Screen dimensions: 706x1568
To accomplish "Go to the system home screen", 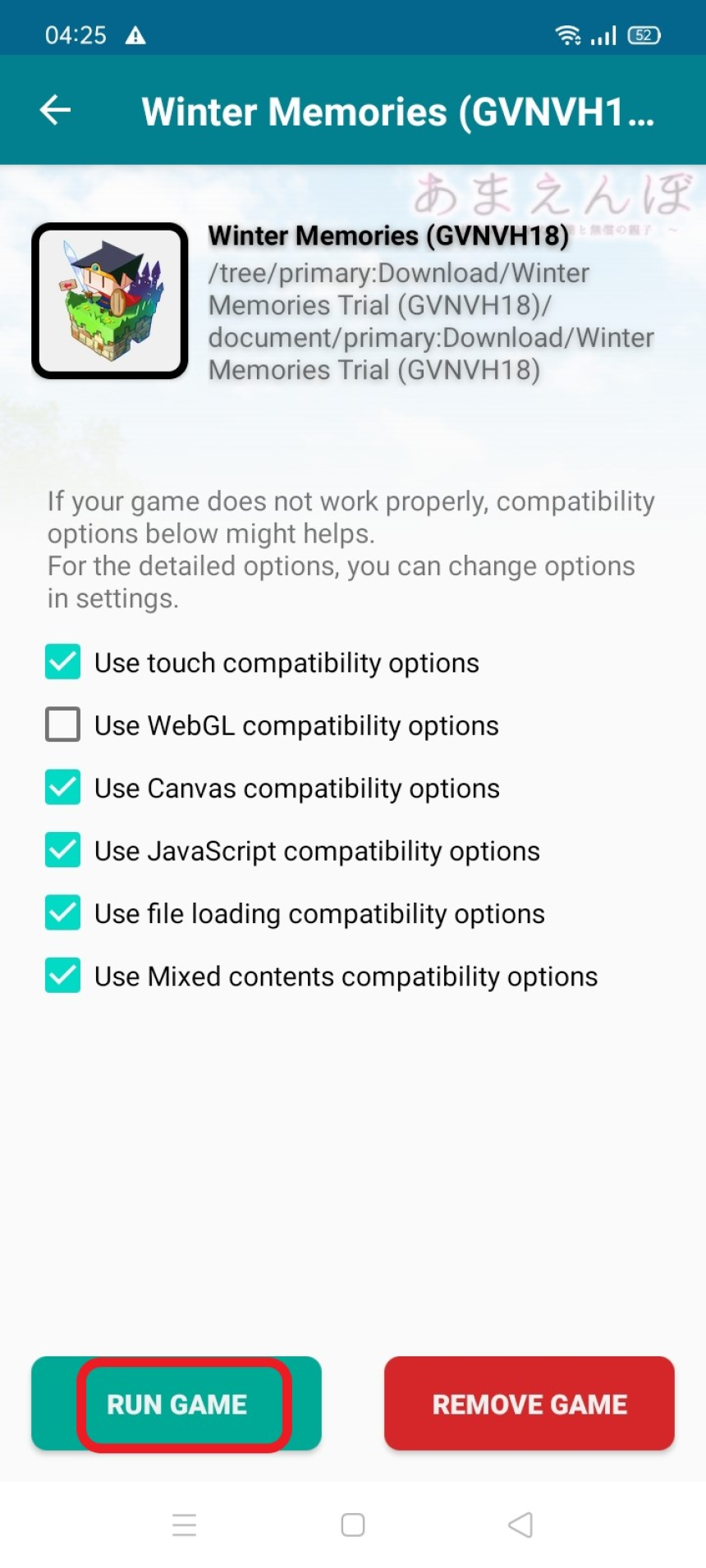I will (x=353, y=1525).
